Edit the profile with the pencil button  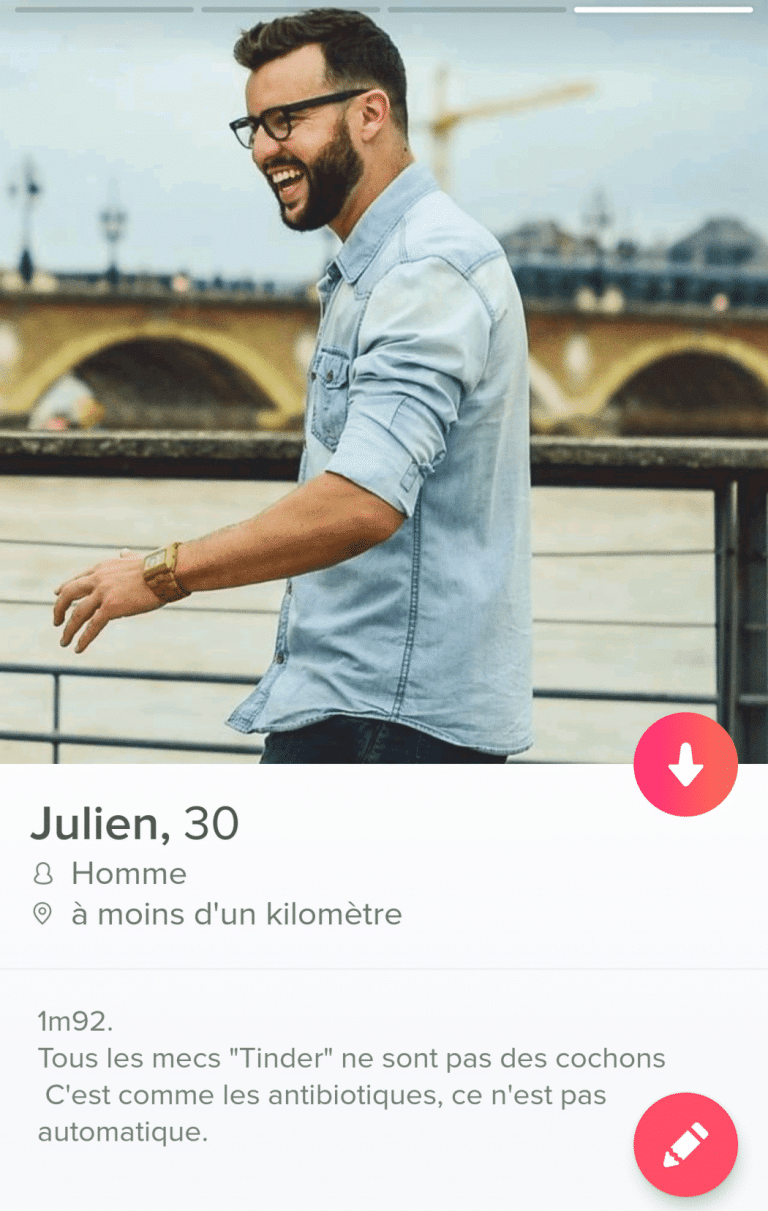(685, 1144)
